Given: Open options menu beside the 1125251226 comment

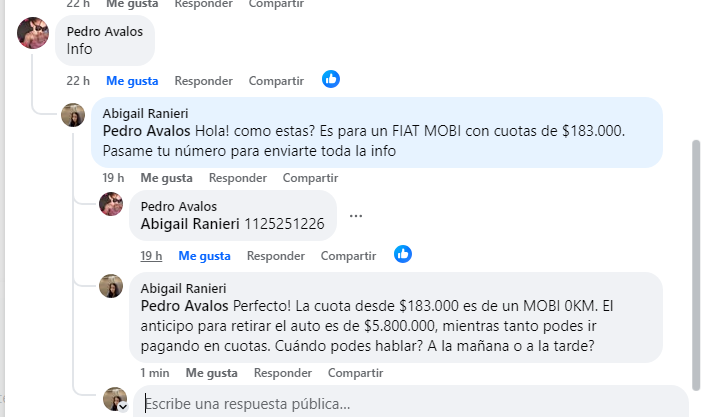Looking at the screenshot, I should tap(356, 216).
